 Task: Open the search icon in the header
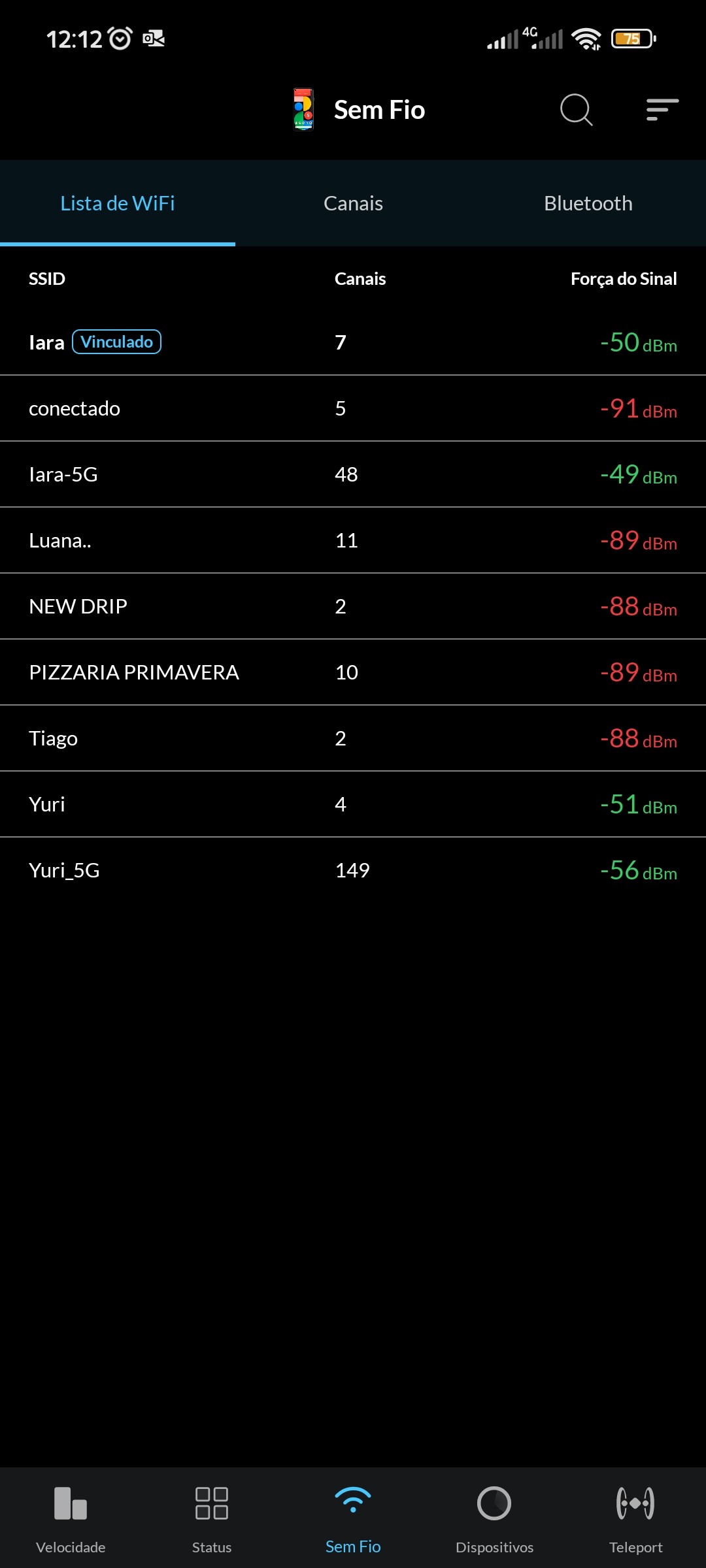[576, 110]
